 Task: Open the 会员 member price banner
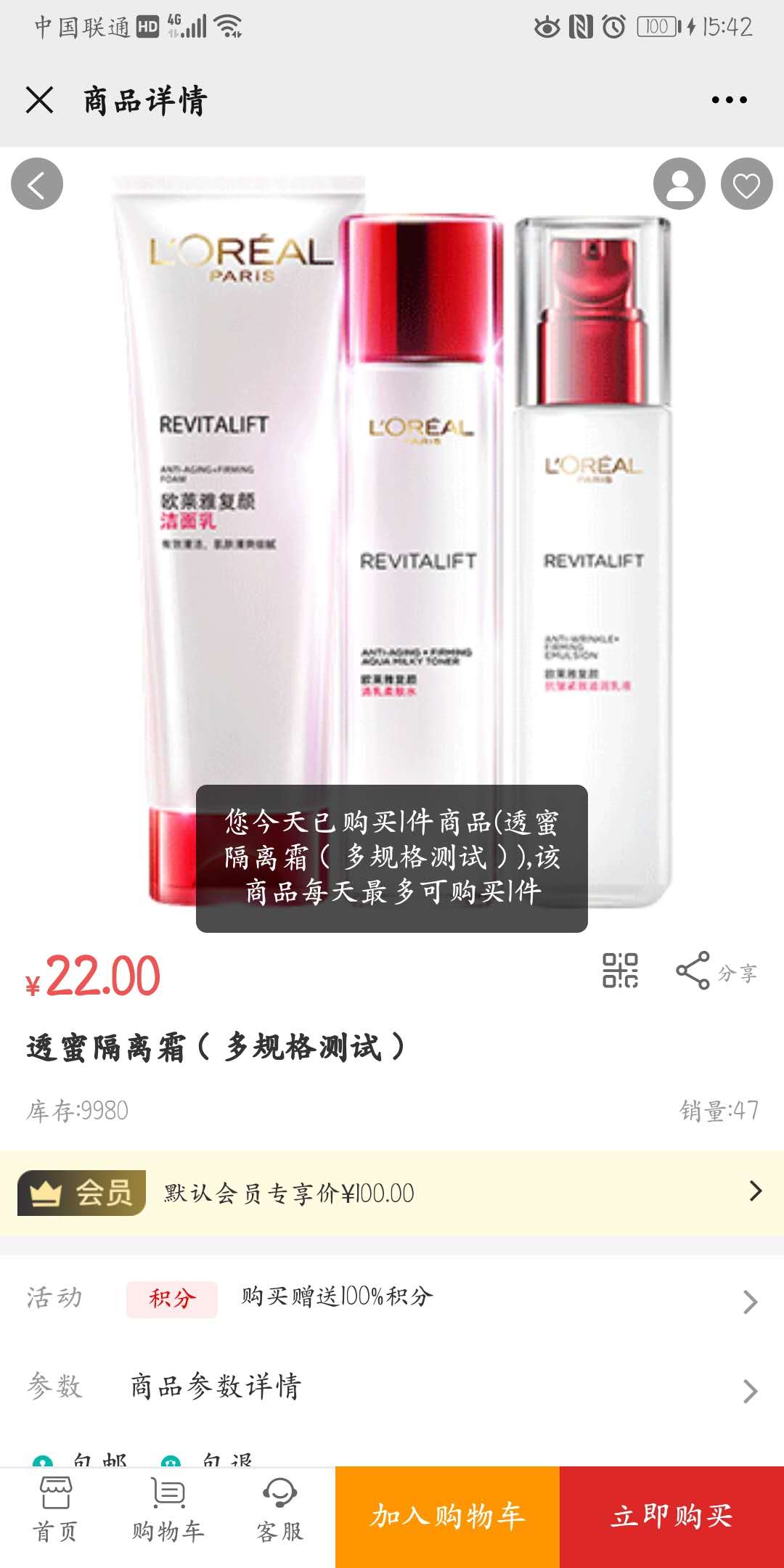point(392,1192)
